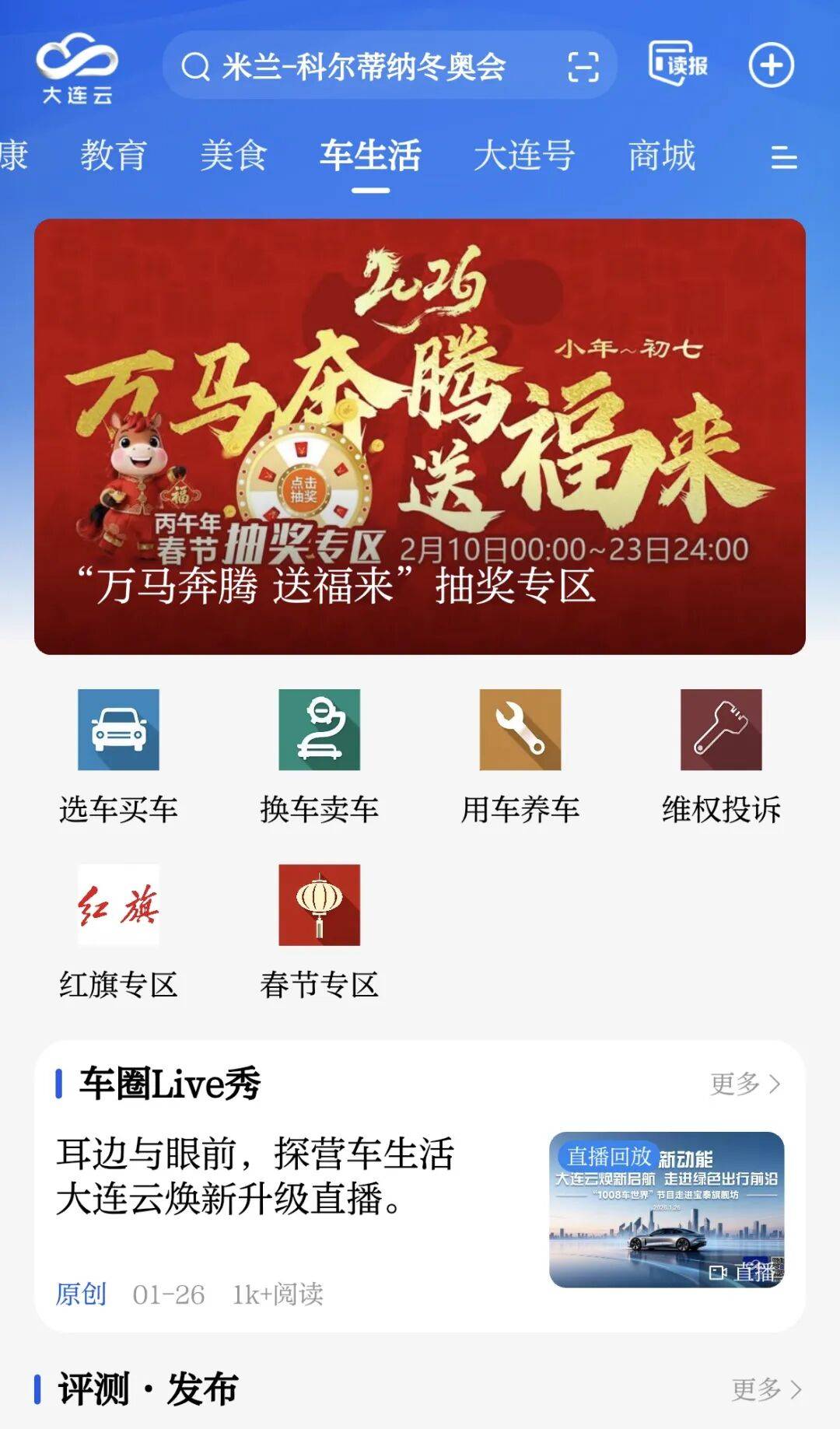
Task: Open the scan icon in search bar
Action: (x=583, y=67)
